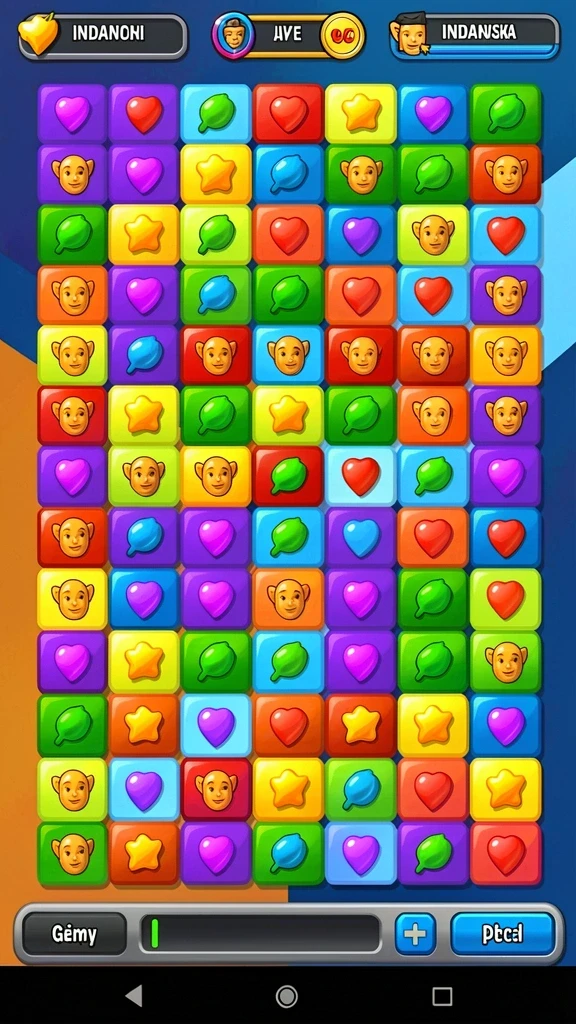Open the player avatar profile

(231, 35)
